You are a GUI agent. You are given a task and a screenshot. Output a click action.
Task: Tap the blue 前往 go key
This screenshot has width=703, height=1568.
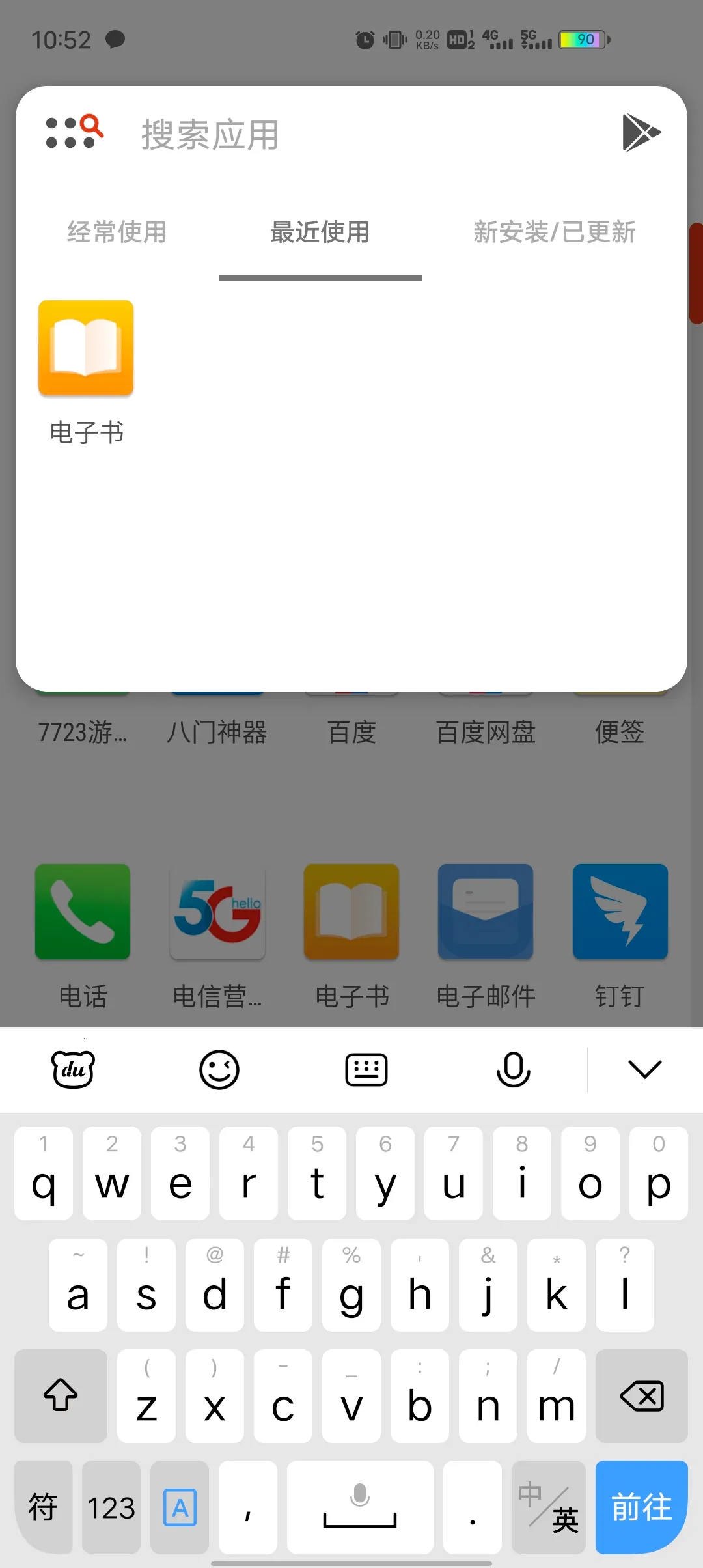click(641, 1507)
